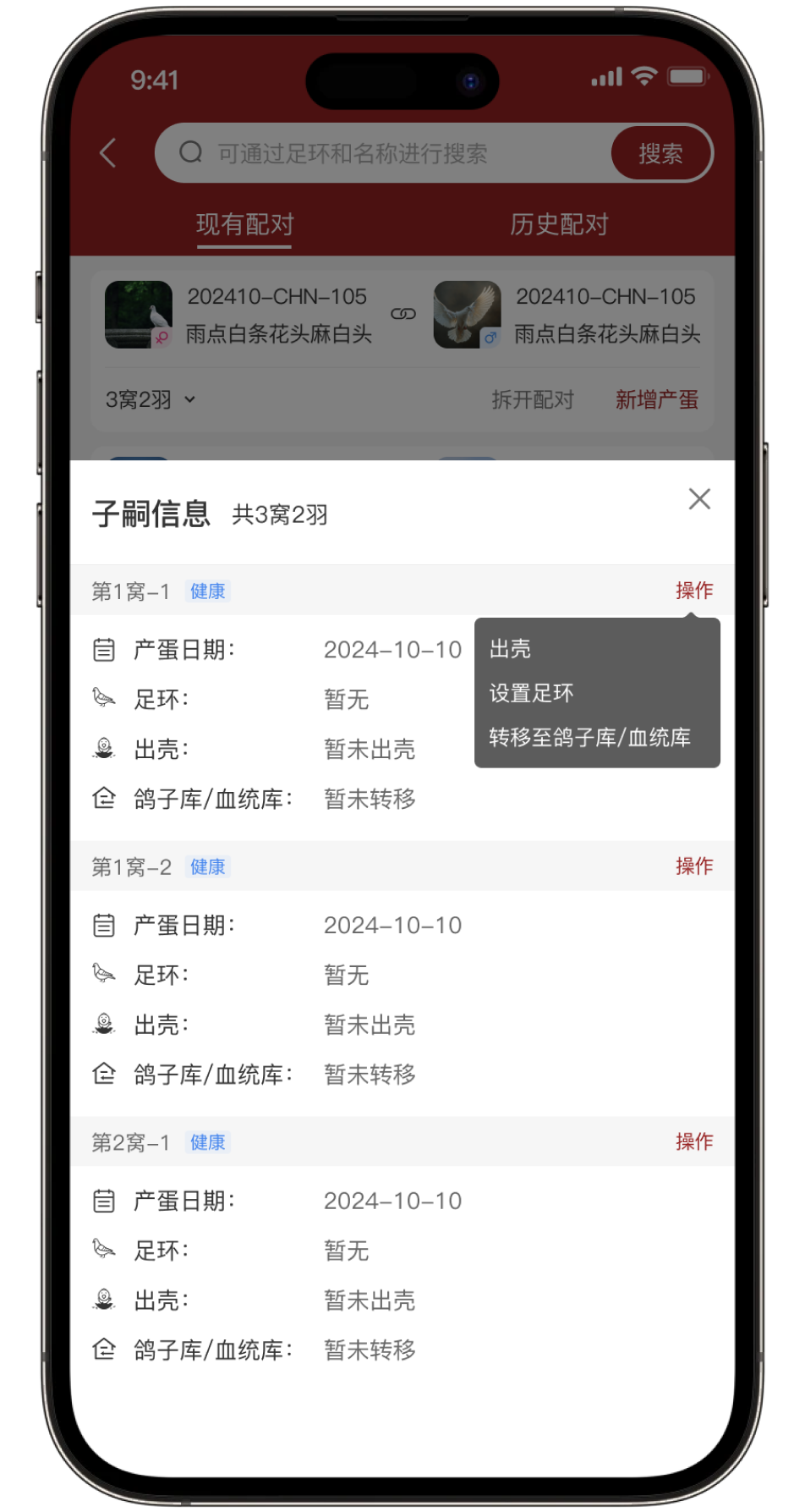
Task: Choose 设置足环 from the popup menu
Action: tap(531, 693)
